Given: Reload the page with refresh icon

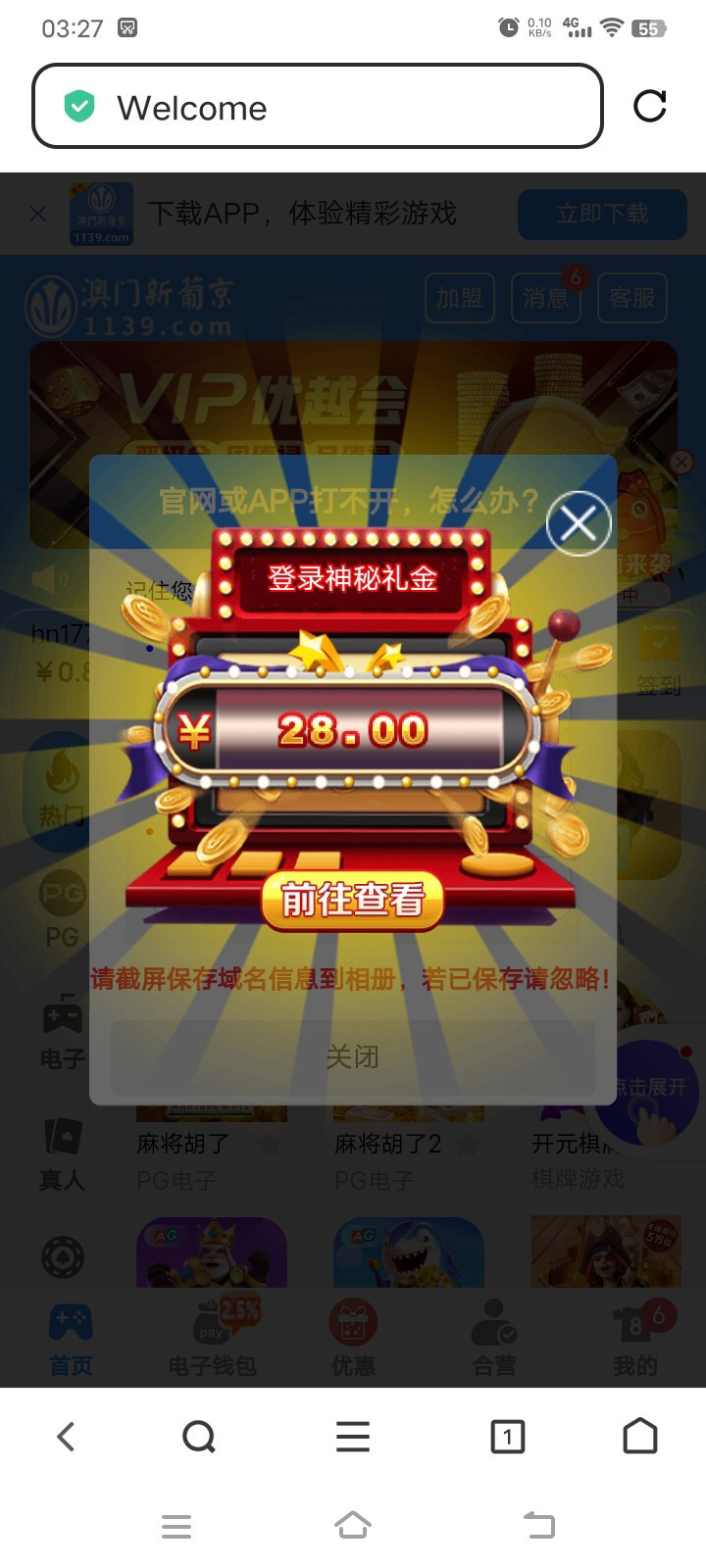Looking at the screenshot, I should click(650, 106).
